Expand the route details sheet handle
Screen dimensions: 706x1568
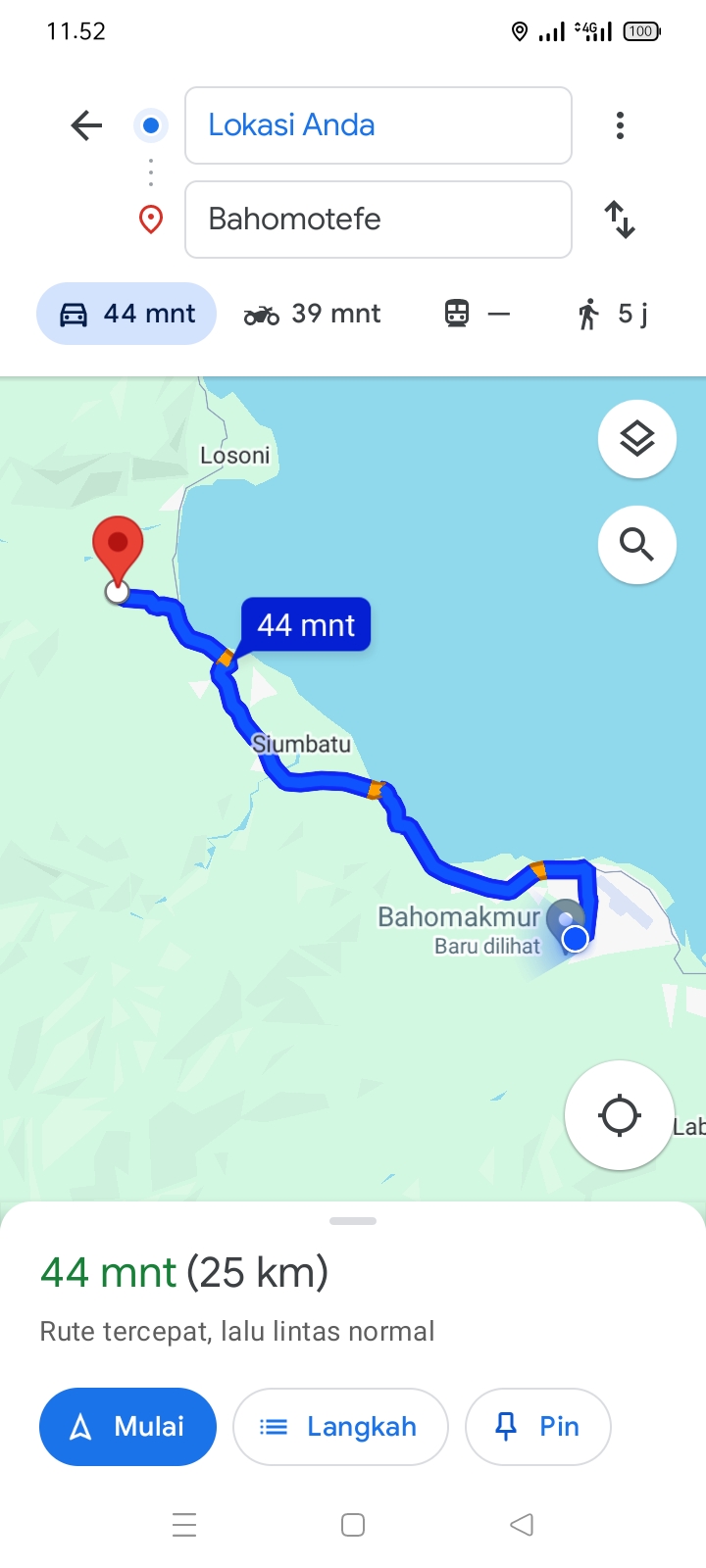coord(353,1221)
